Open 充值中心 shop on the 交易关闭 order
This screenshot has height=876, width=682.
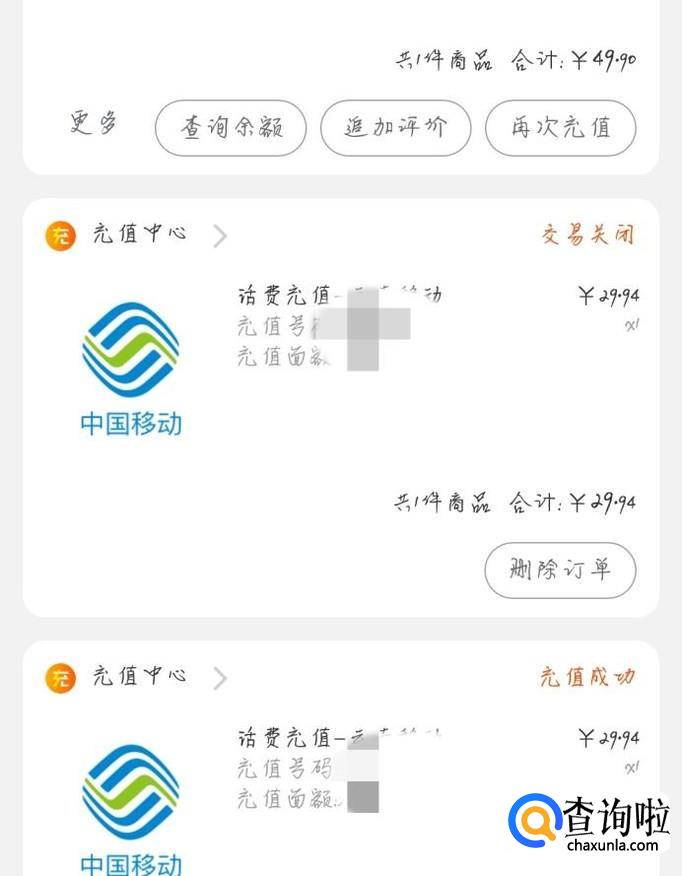tap(138, 235)
